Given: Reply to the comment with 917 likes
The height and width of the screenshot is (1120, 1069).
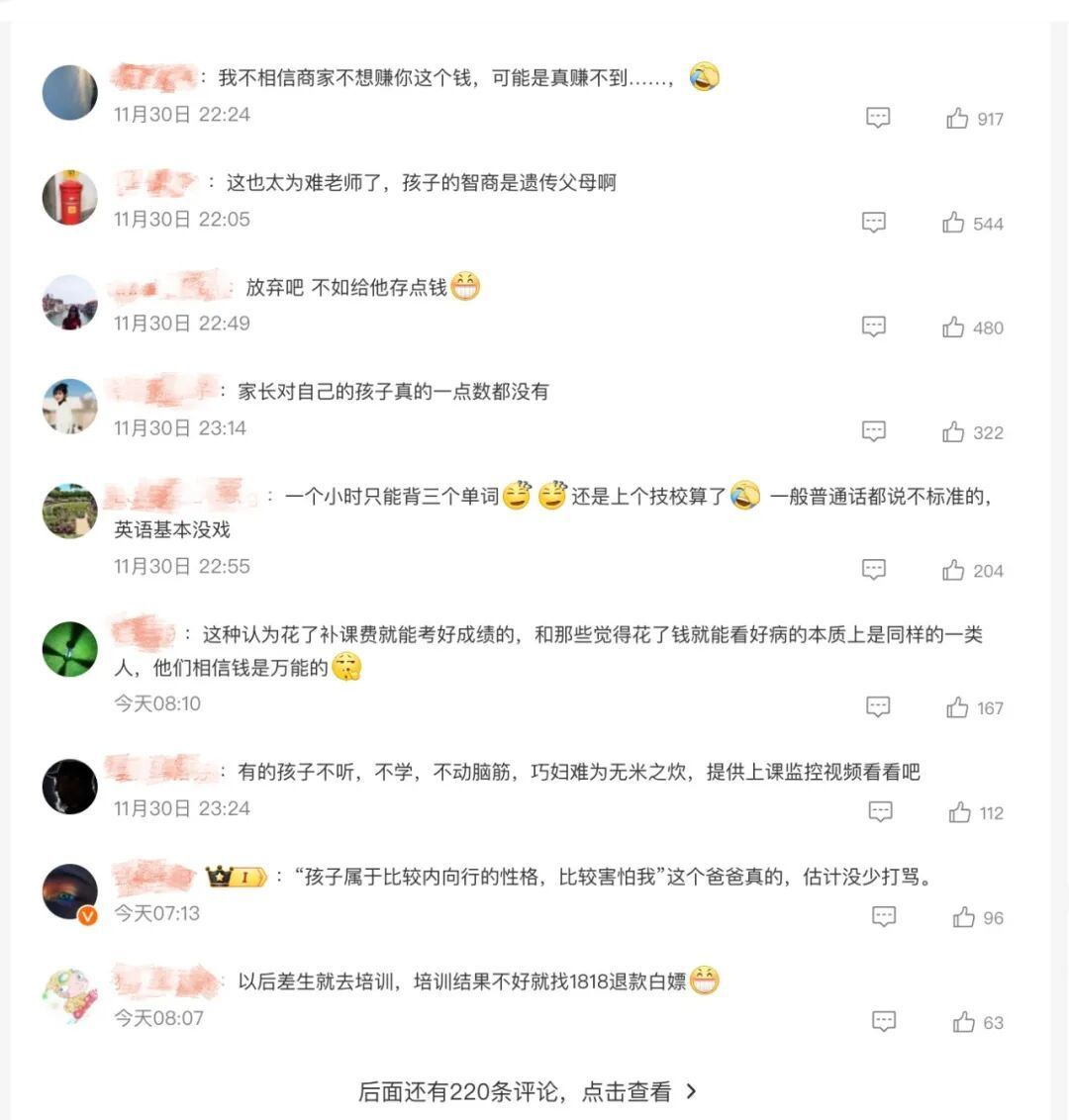Looking at the screenshot, I should pyautogui.click(x=878, y=118).
